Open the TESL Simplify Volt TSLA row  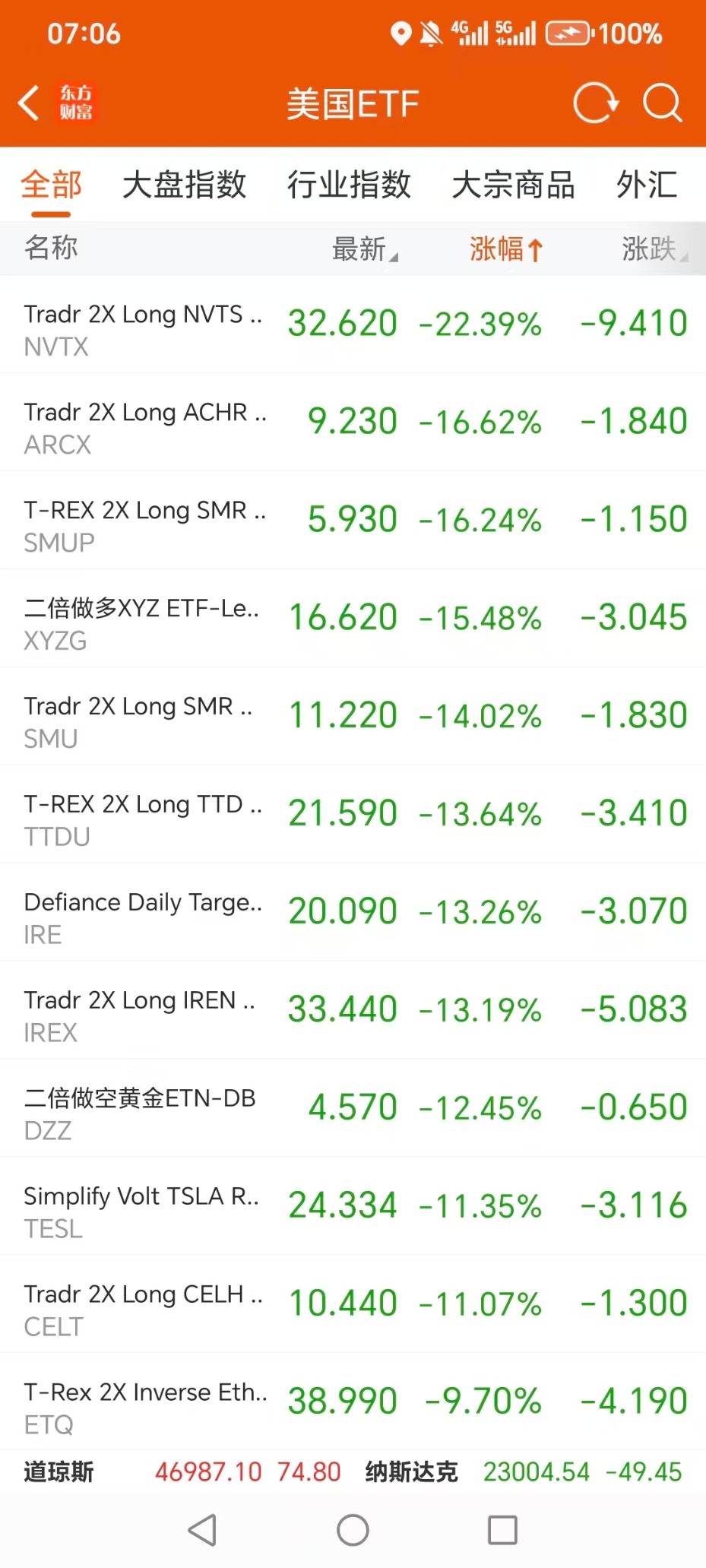(353, 1207)
